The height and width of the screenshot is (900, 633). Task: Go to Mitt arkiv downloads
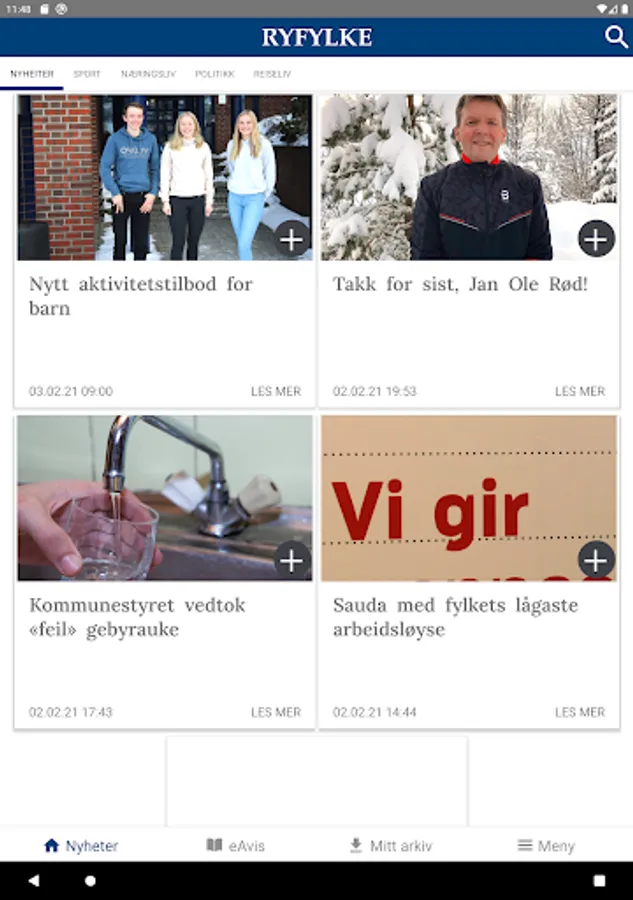[x=390, y=846]
